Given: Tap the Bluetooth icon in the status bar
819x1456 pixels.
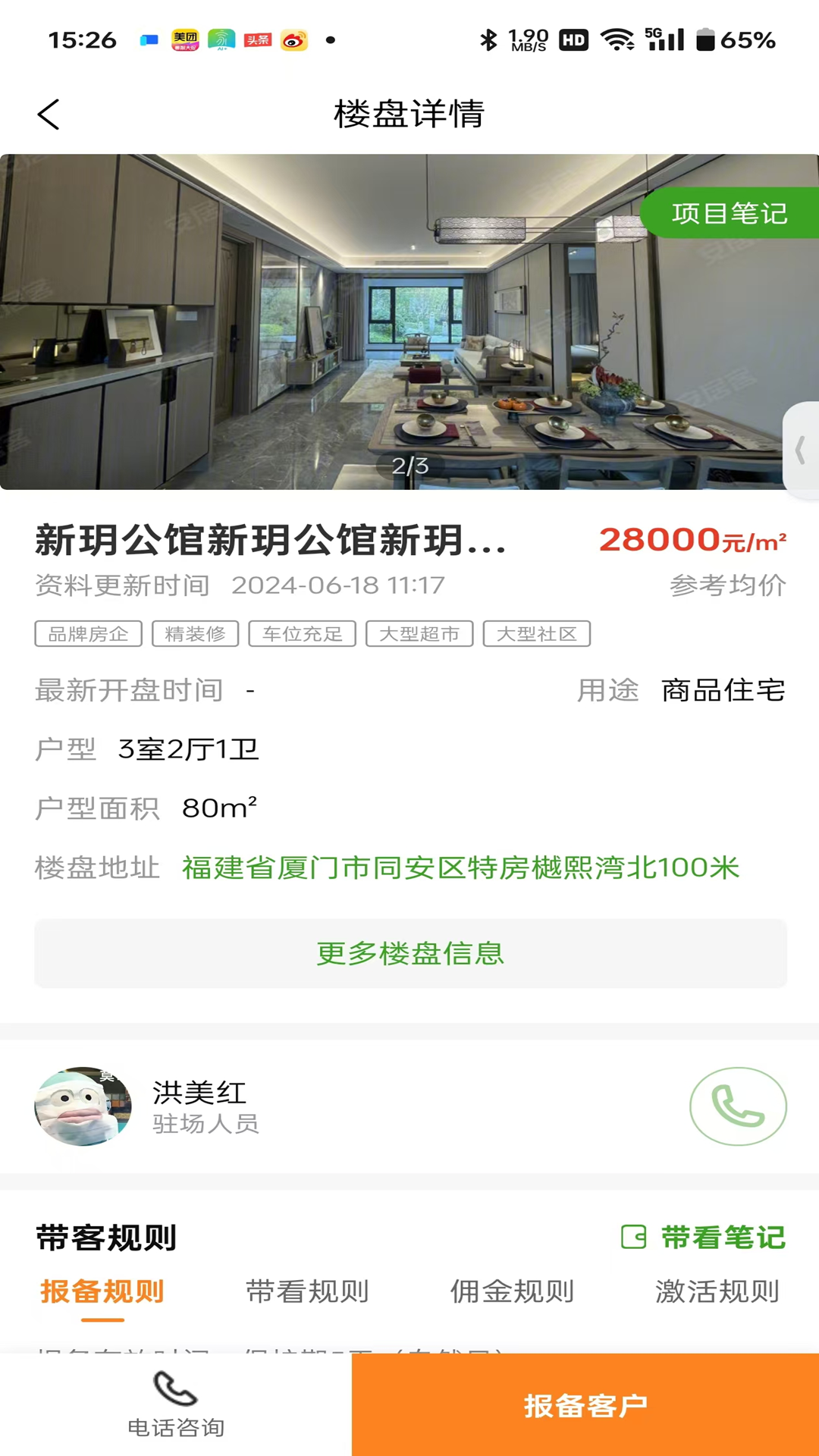Looking at the screenshot, I should click(488, 39).
